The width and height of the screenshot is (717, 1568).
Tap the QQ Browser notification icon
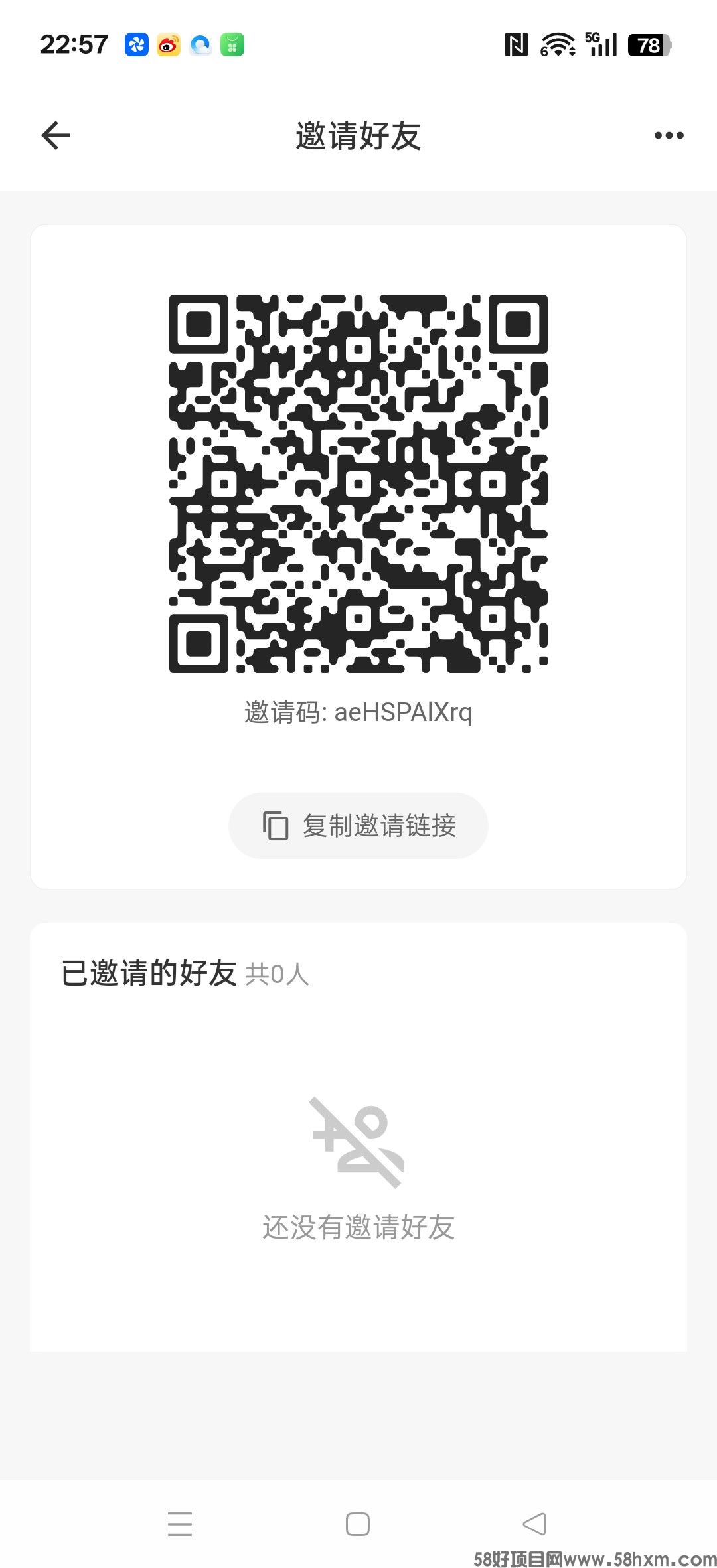[x=199, y=45]
